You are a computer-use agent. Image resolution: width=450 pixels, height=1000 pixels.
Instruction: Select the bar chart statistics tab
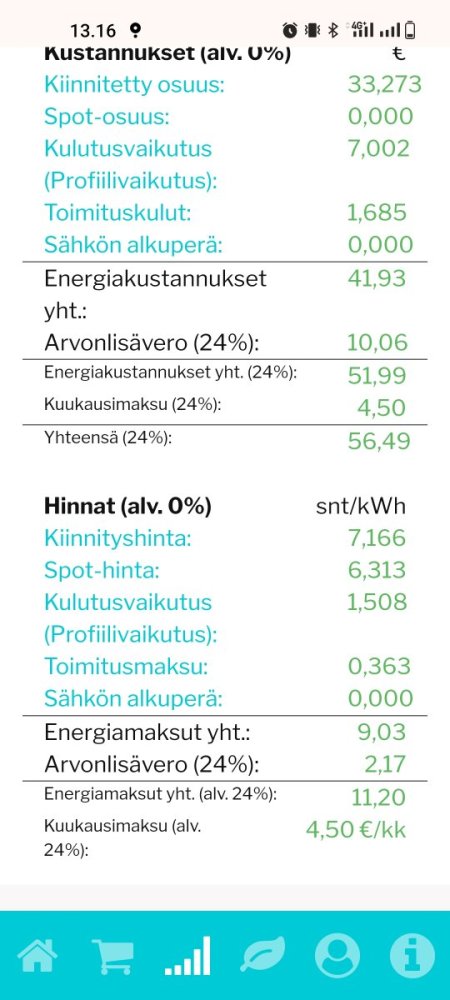187,955
